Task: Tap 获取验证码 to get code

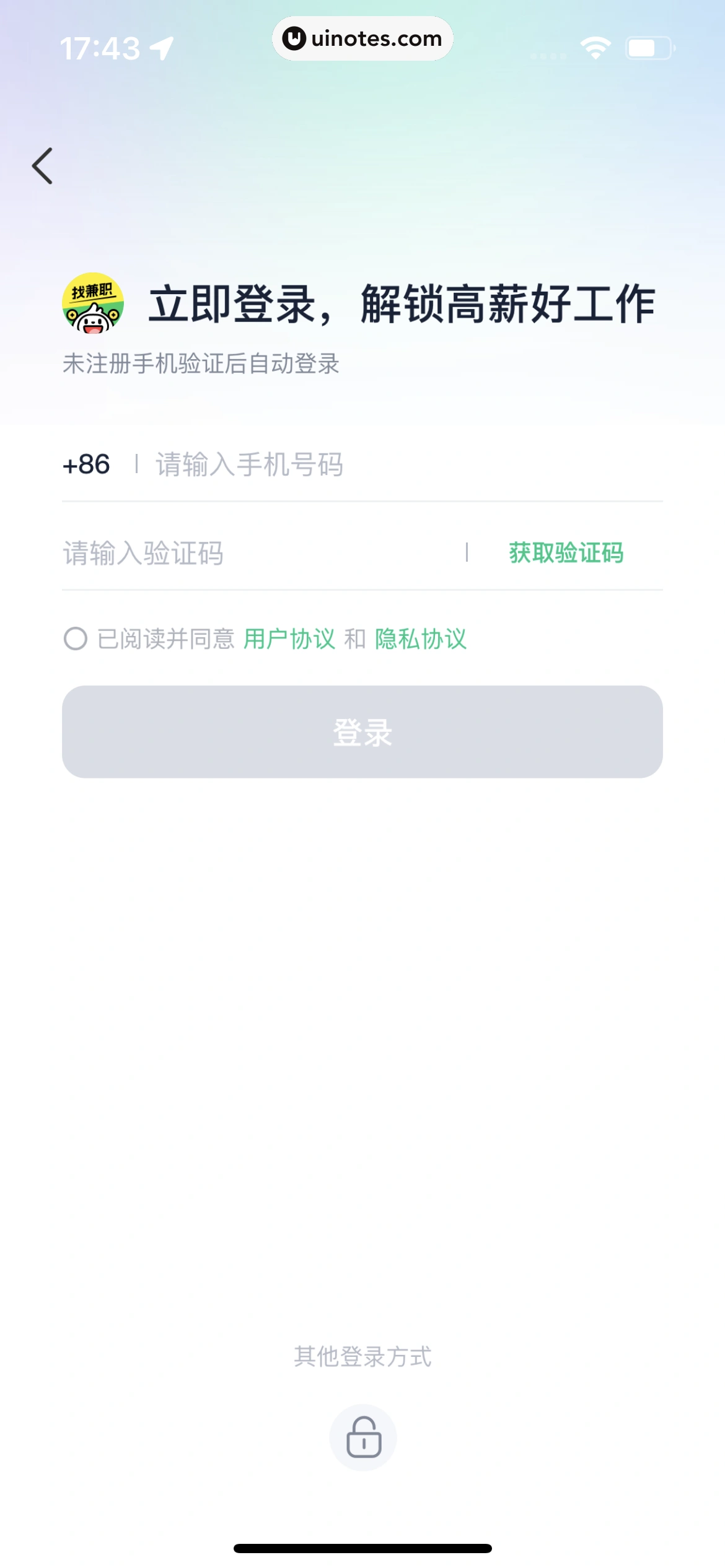Action: coord(566,553)
